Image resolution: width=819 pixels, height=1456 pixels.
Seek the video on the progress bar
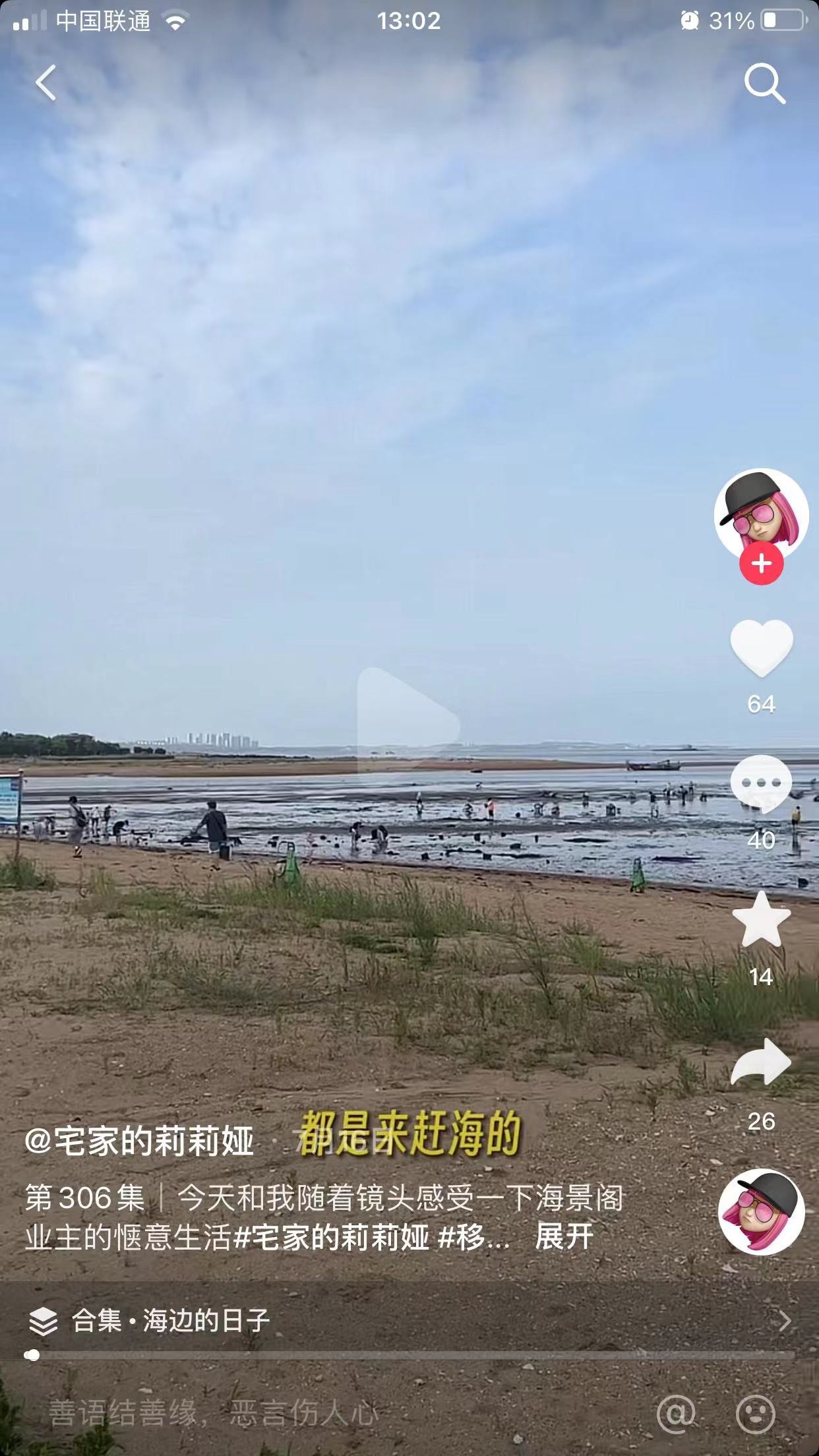coord(409,1356)
